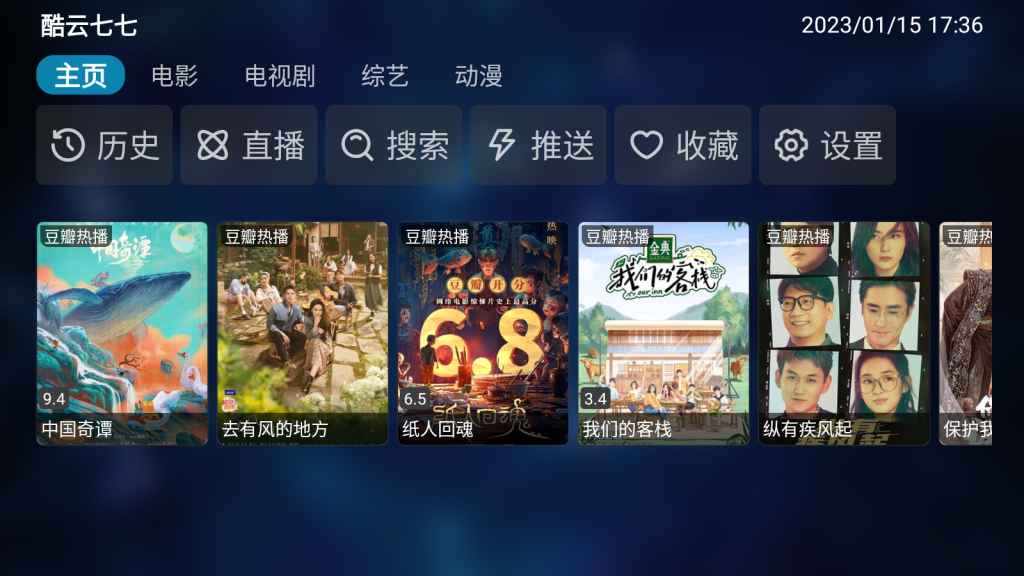Select the 纸人回魂 movie card
Screen dimensions: 1024x576
click(483, 333)
